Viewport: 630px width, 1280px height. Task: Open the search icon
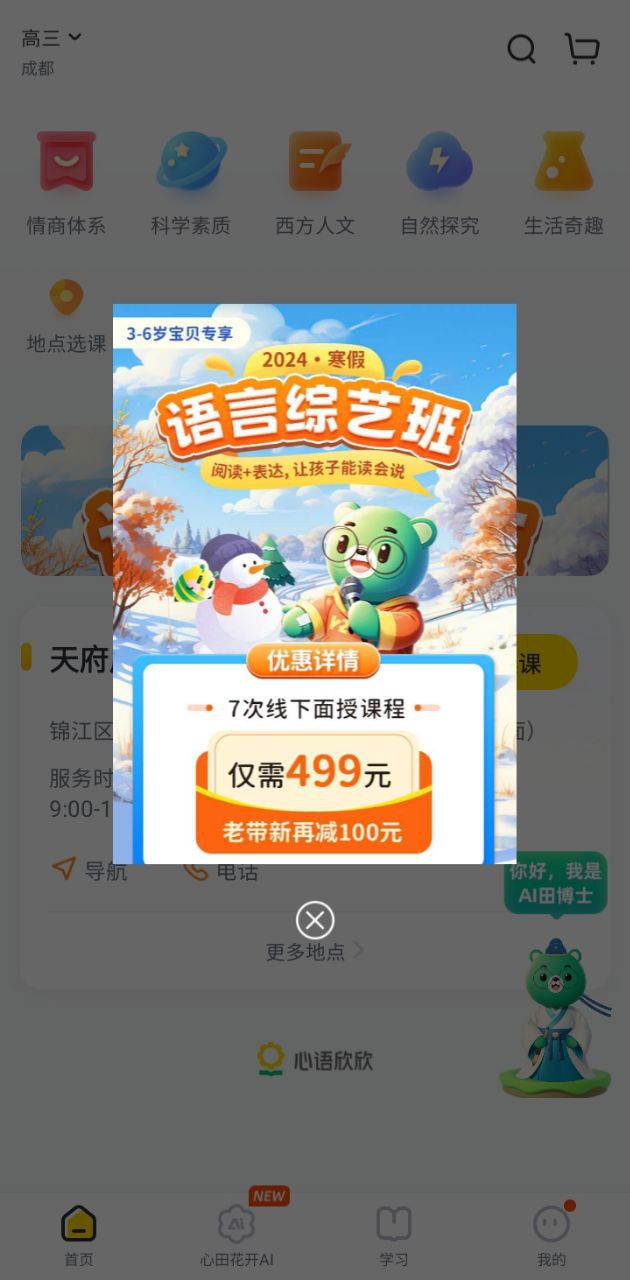[x=521, y=49]
